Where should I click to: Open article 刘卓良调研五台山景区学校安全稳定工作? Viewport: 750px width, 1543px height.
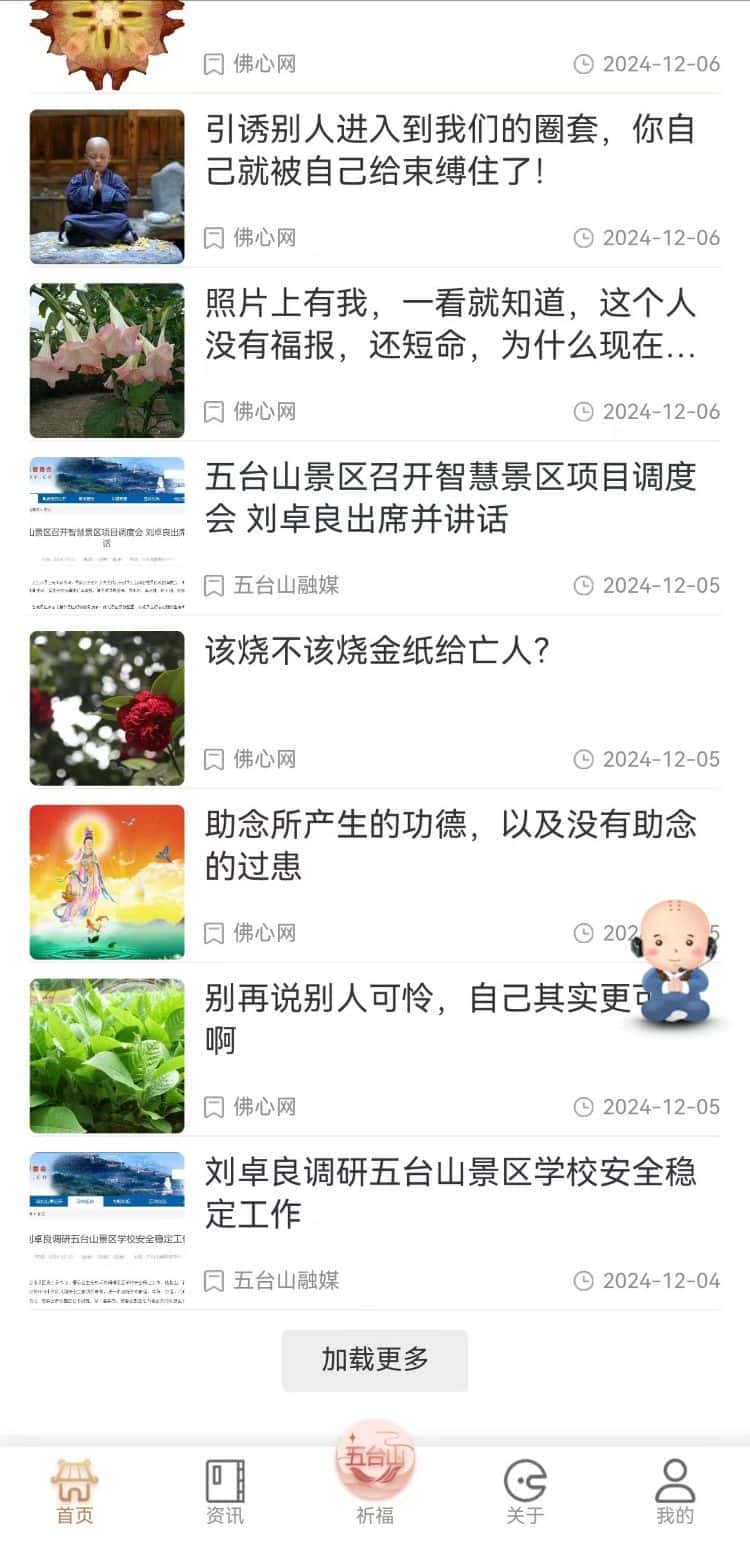[450, 1192]
